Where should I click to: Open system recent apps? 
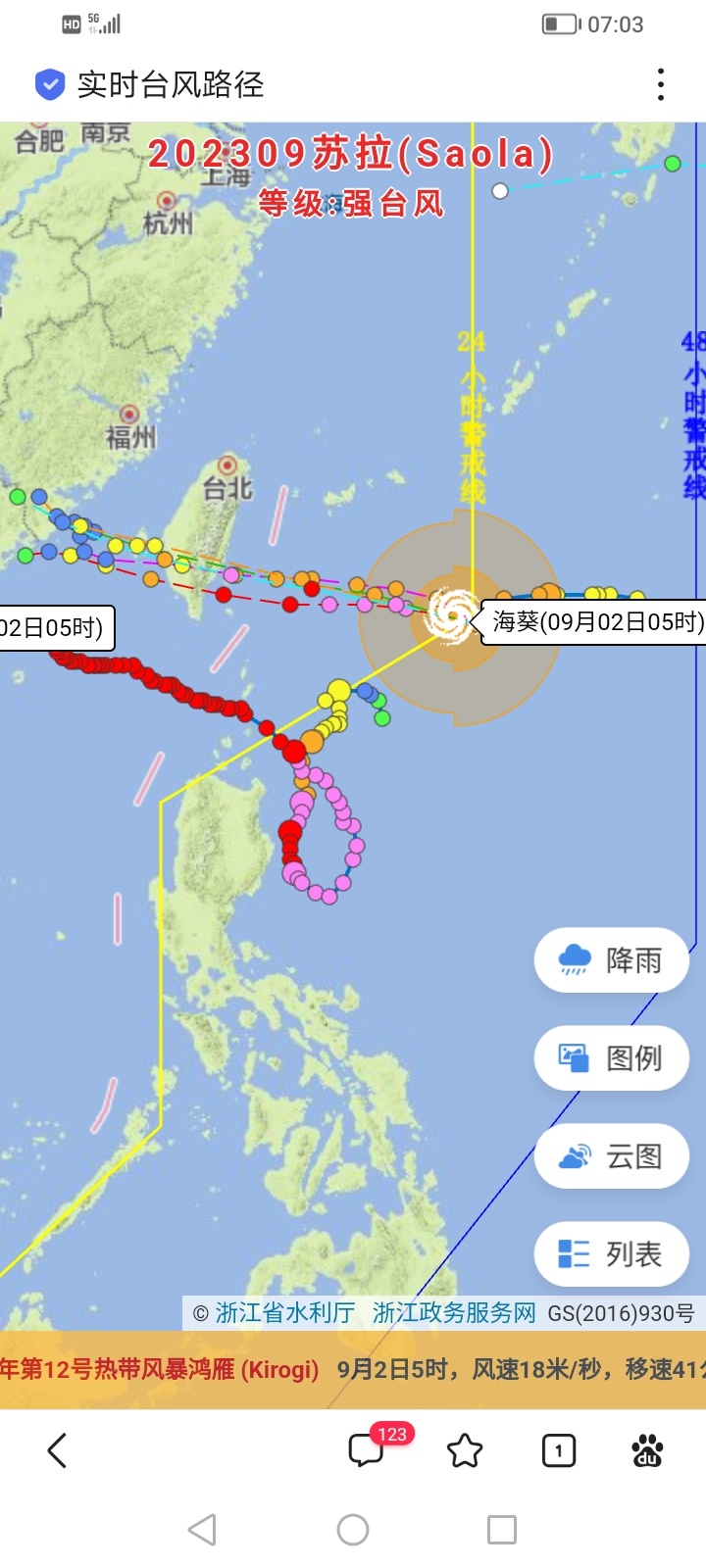pos(502,1529)
